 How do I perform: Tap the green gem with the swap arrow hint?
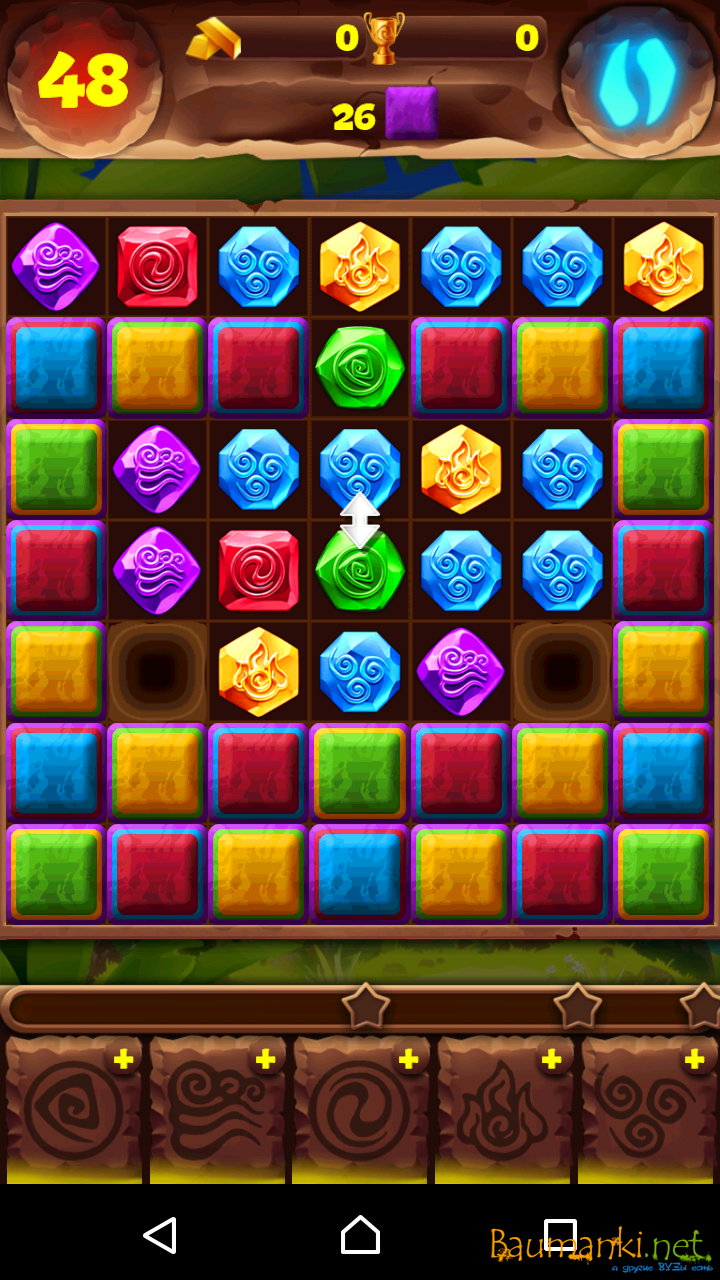click(x=360, y=570)
